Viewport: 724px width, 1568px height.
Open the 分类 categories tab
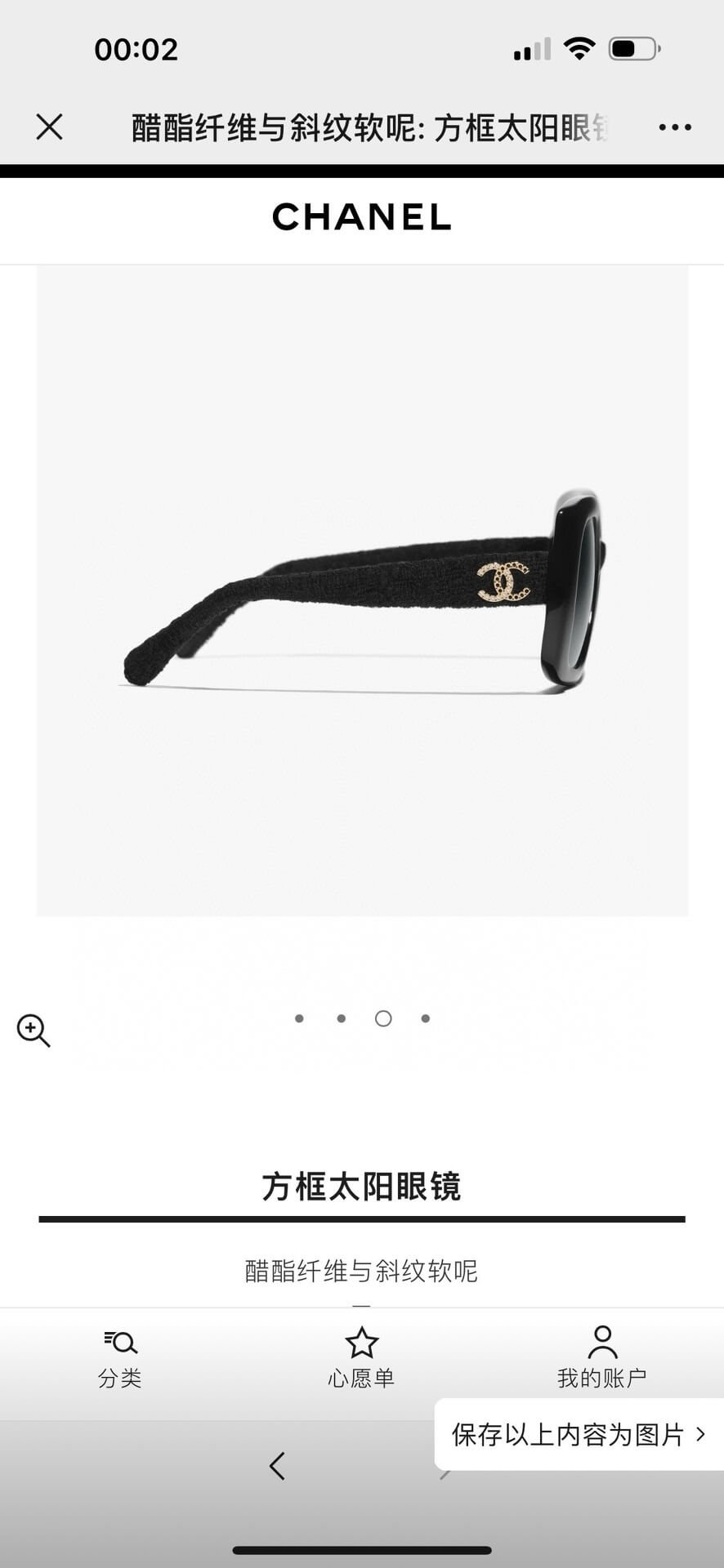click(x=120, y=1358)
